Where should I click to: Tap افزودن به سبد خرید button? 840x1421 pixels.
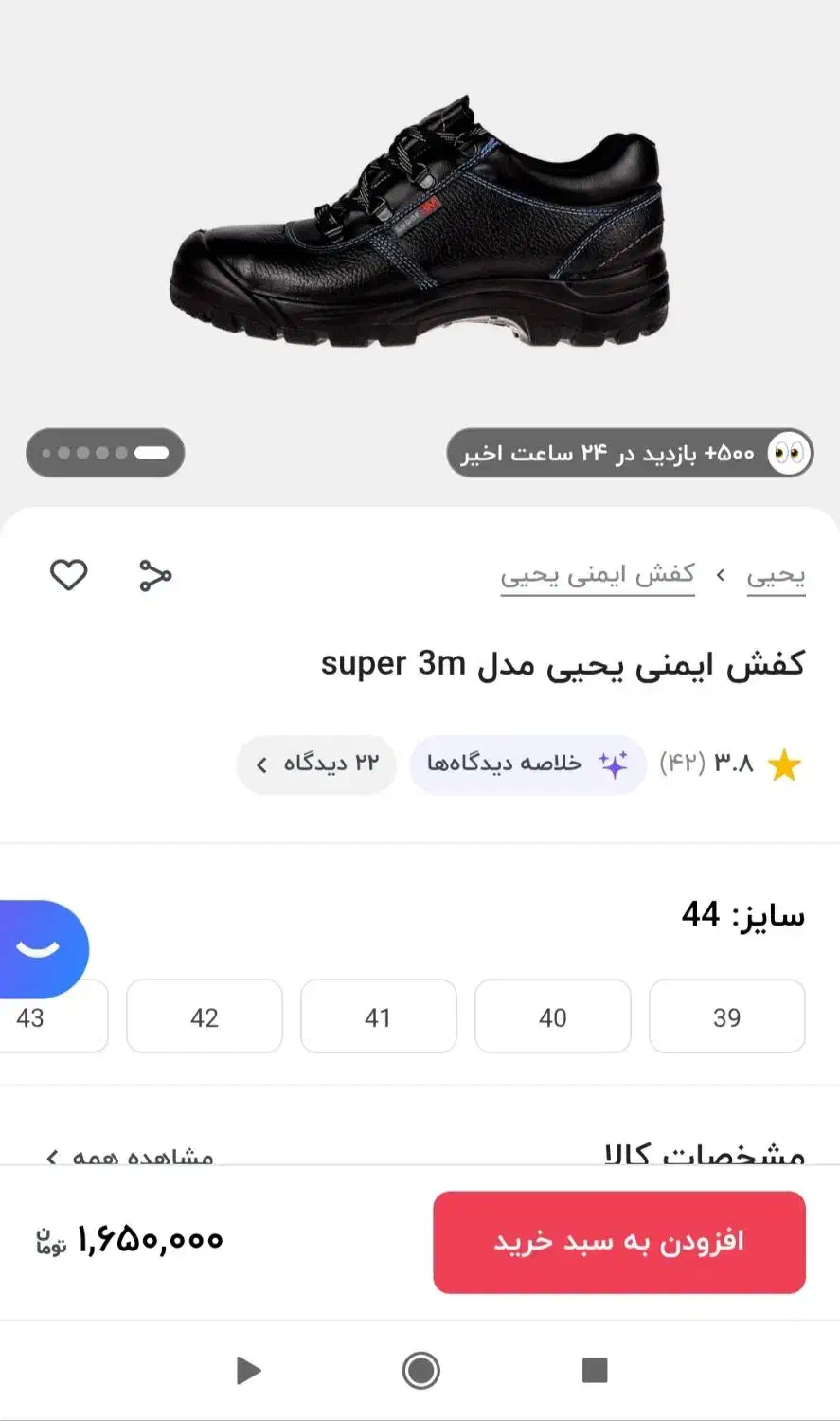click(x=619, y=1242)
